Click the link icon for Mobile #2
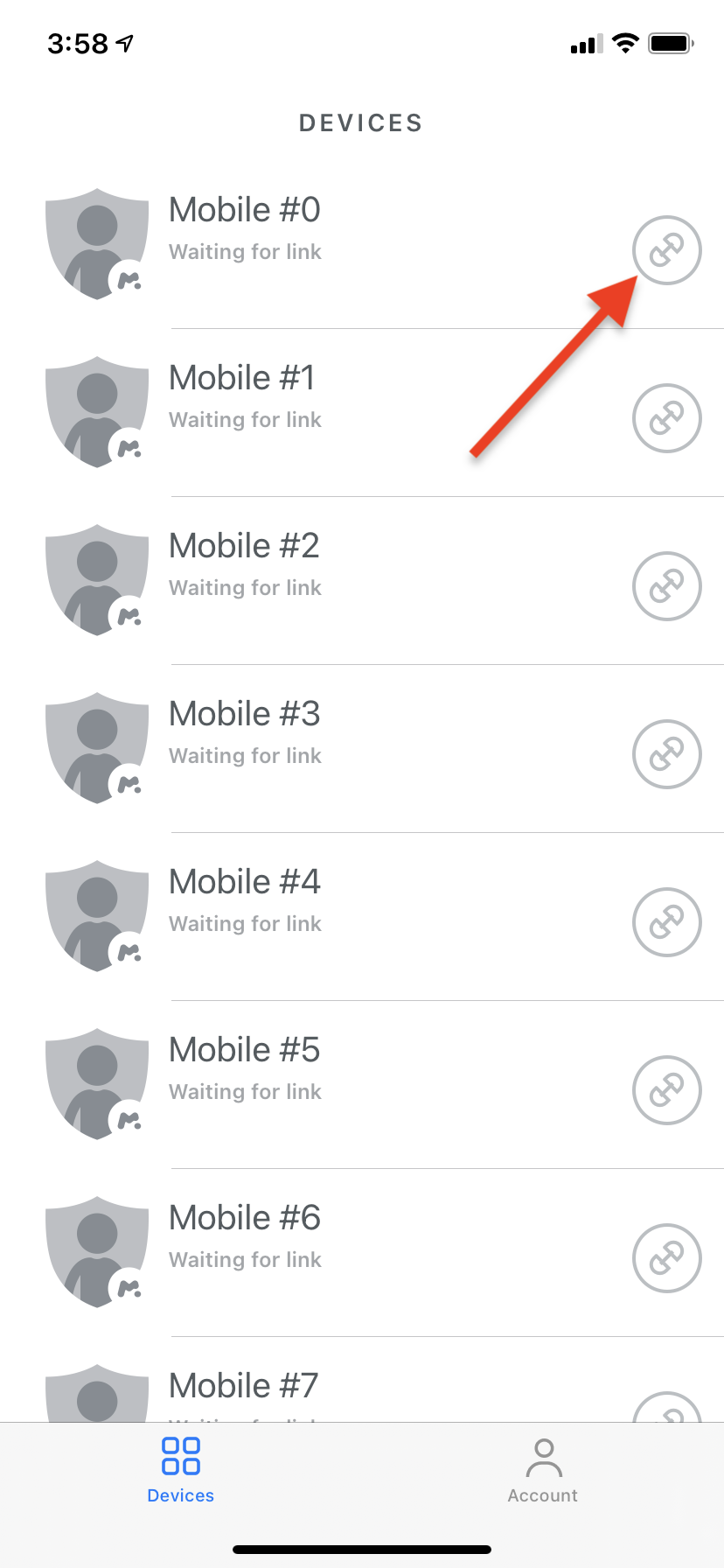The width and height of the screenshot is (724, 1568). (666, 586)
